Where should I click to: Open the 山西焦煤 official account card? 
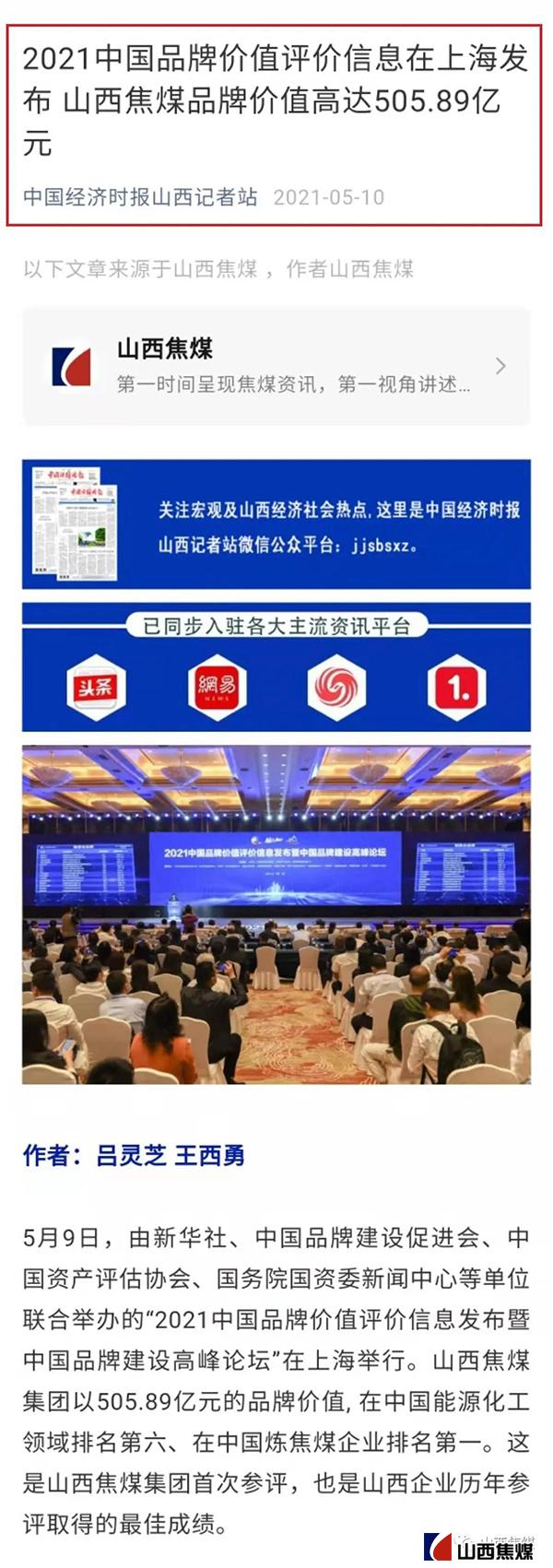276,366
